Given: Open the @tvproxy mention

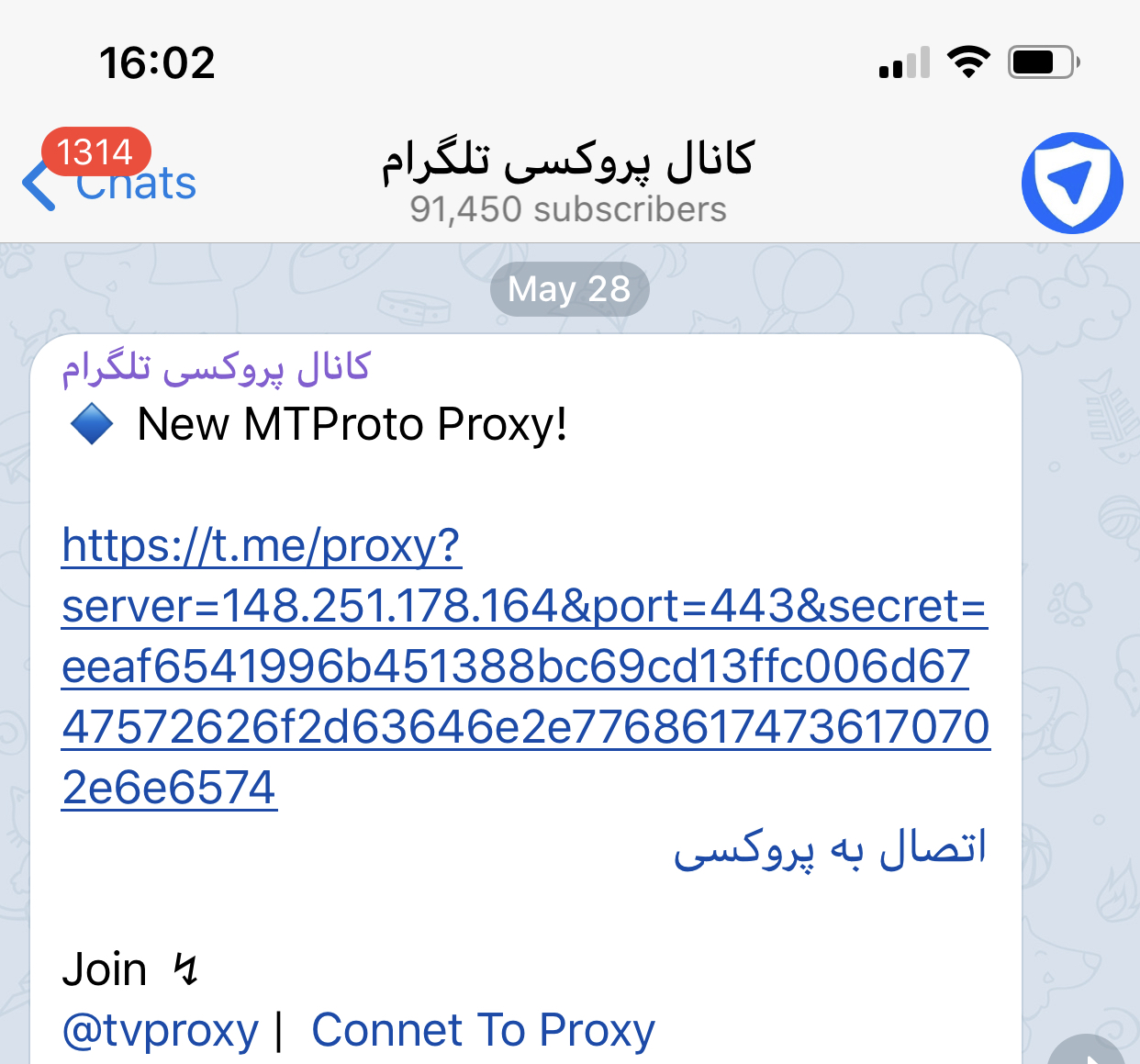Looking at the screenshot, I should [161, 1030].
